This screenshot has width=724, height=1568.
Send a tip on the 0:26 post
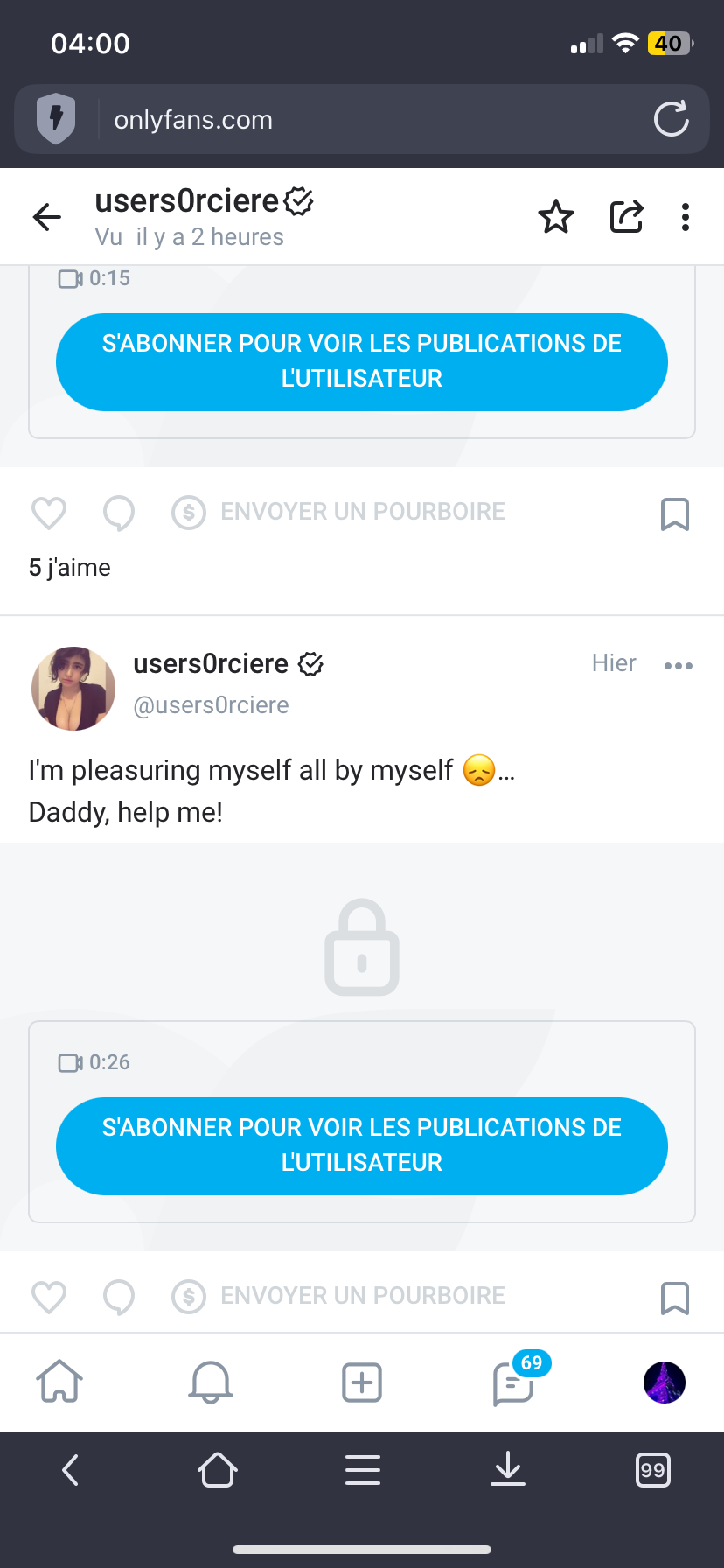[x=339, y=1295]
